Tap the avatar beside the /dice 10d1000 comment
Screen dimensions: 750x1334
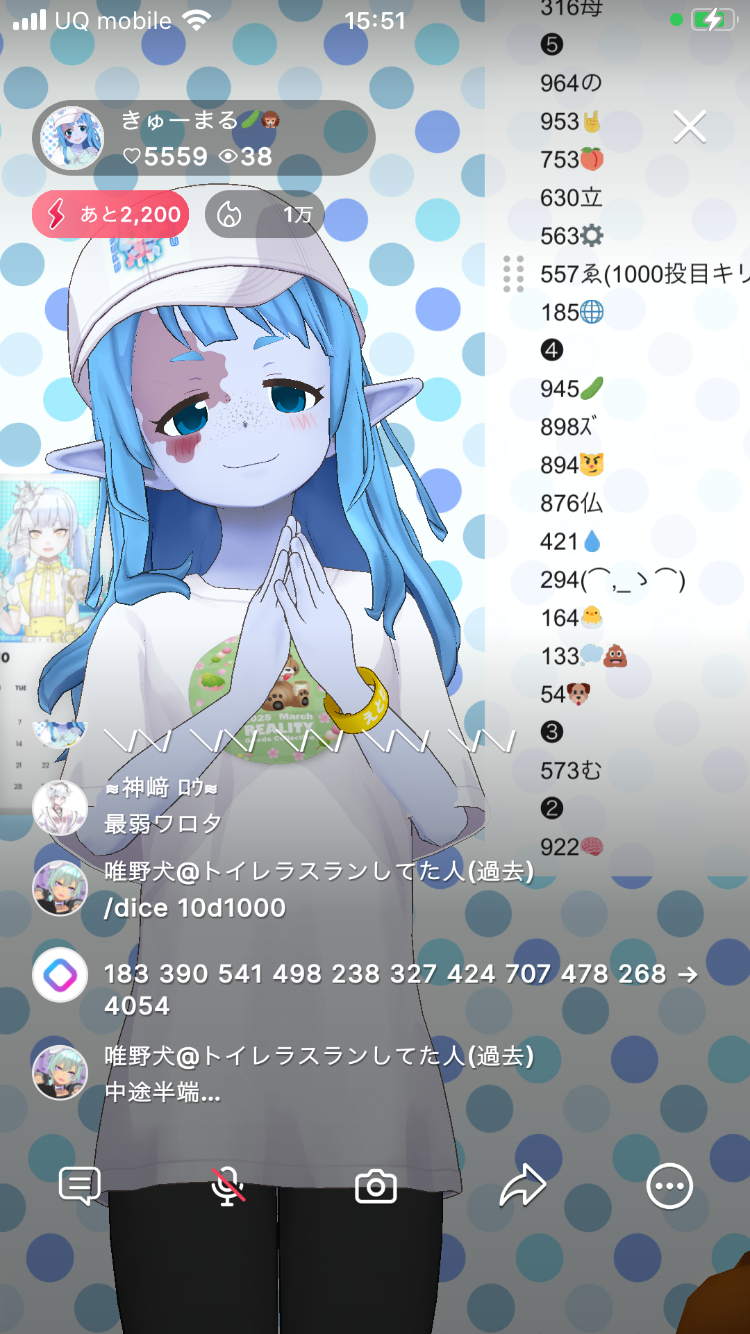[x=59, y=888]
